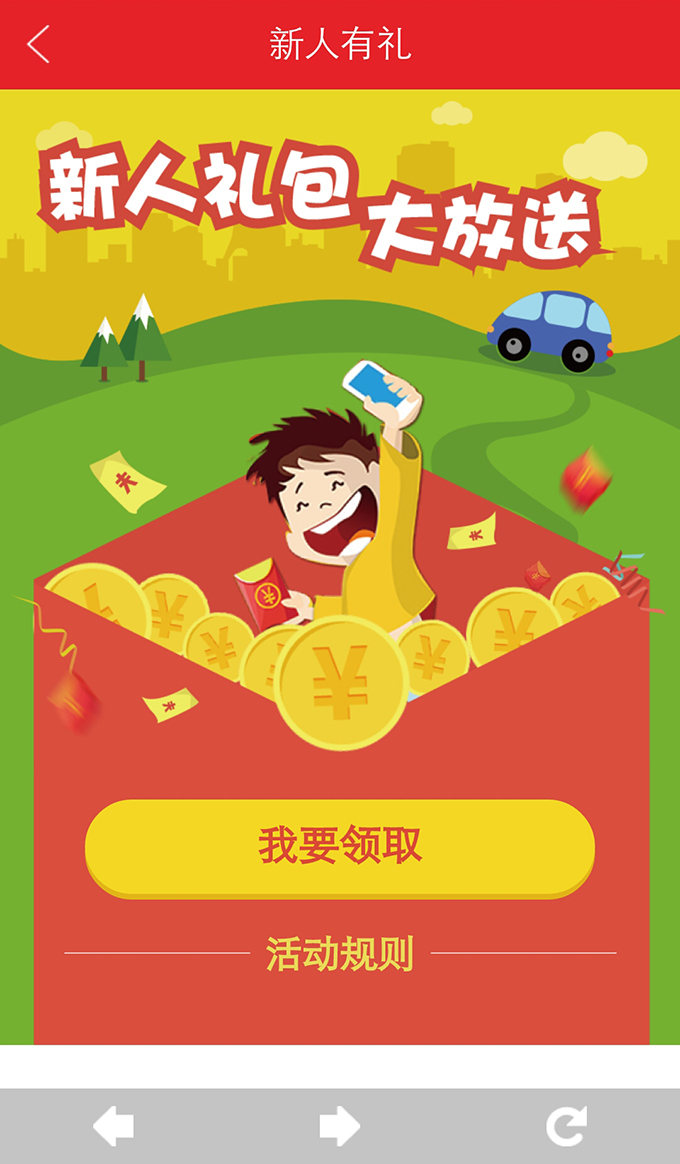
Task: Tap the 我要领取 button
Action: (340, 846)
